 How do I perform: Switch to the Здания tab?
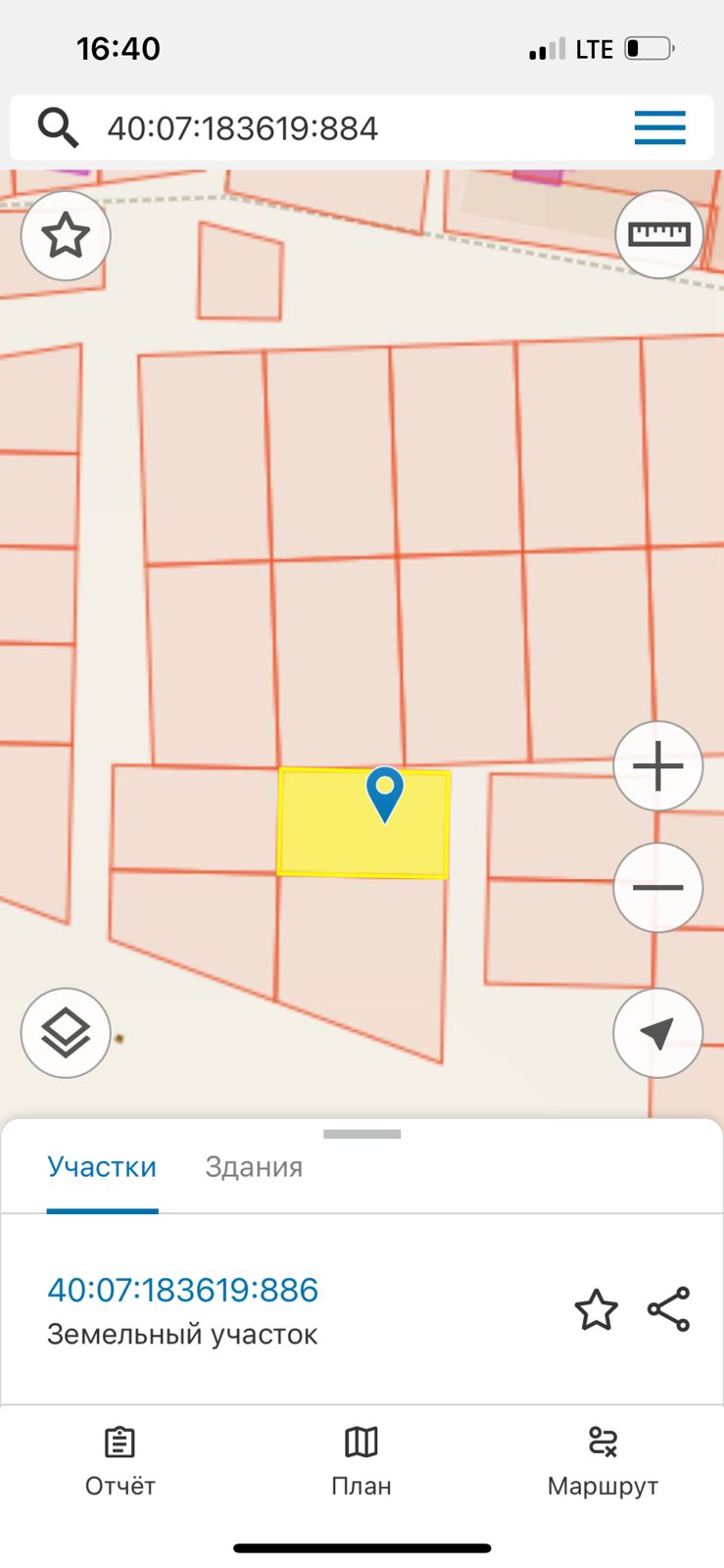click(254, 1167)
